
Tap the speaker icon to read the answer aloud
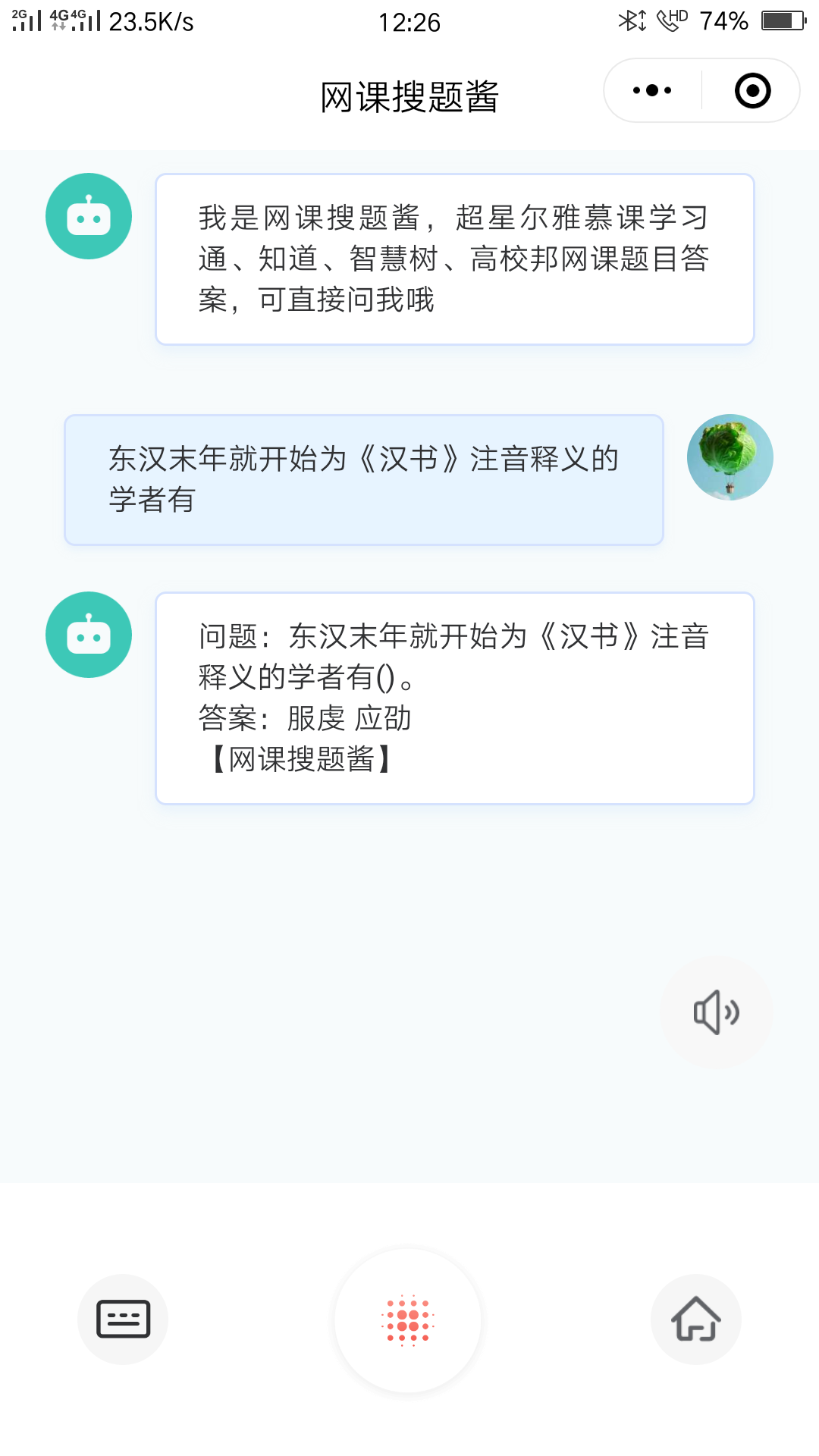tap(717, 1012)
